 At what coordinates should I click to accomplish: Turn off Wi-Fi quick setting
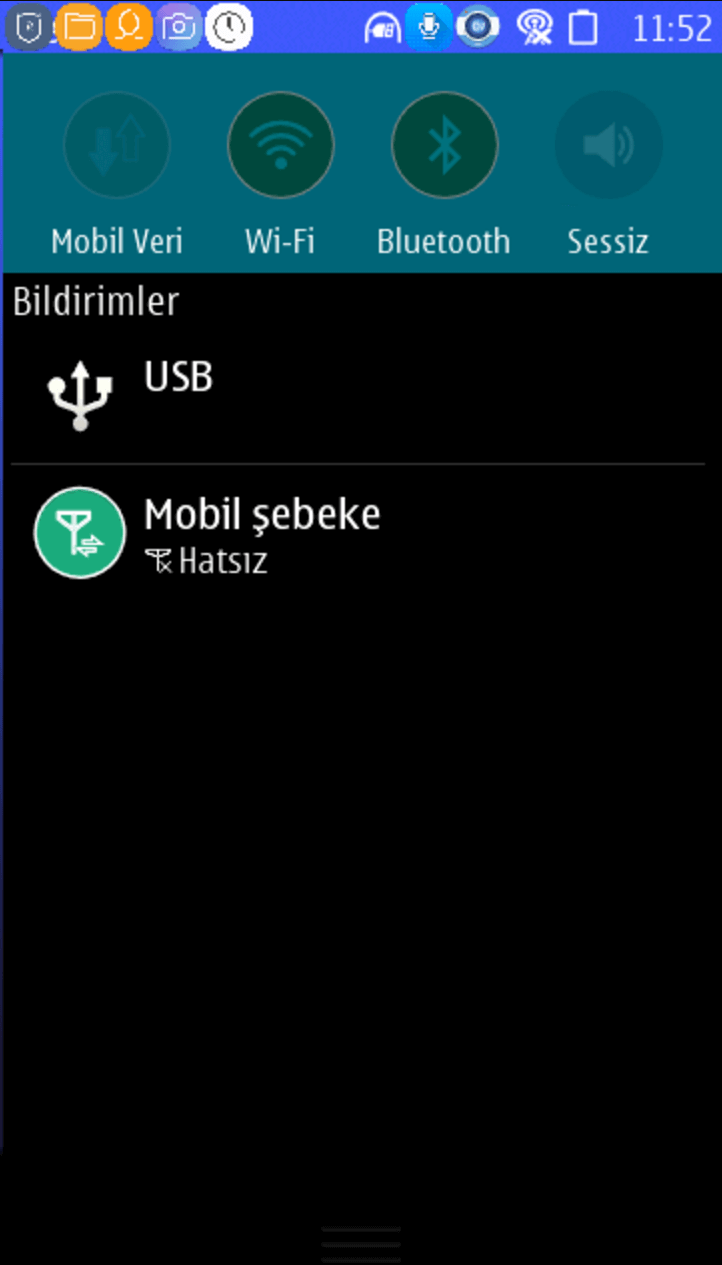click(x=281, y=146)
